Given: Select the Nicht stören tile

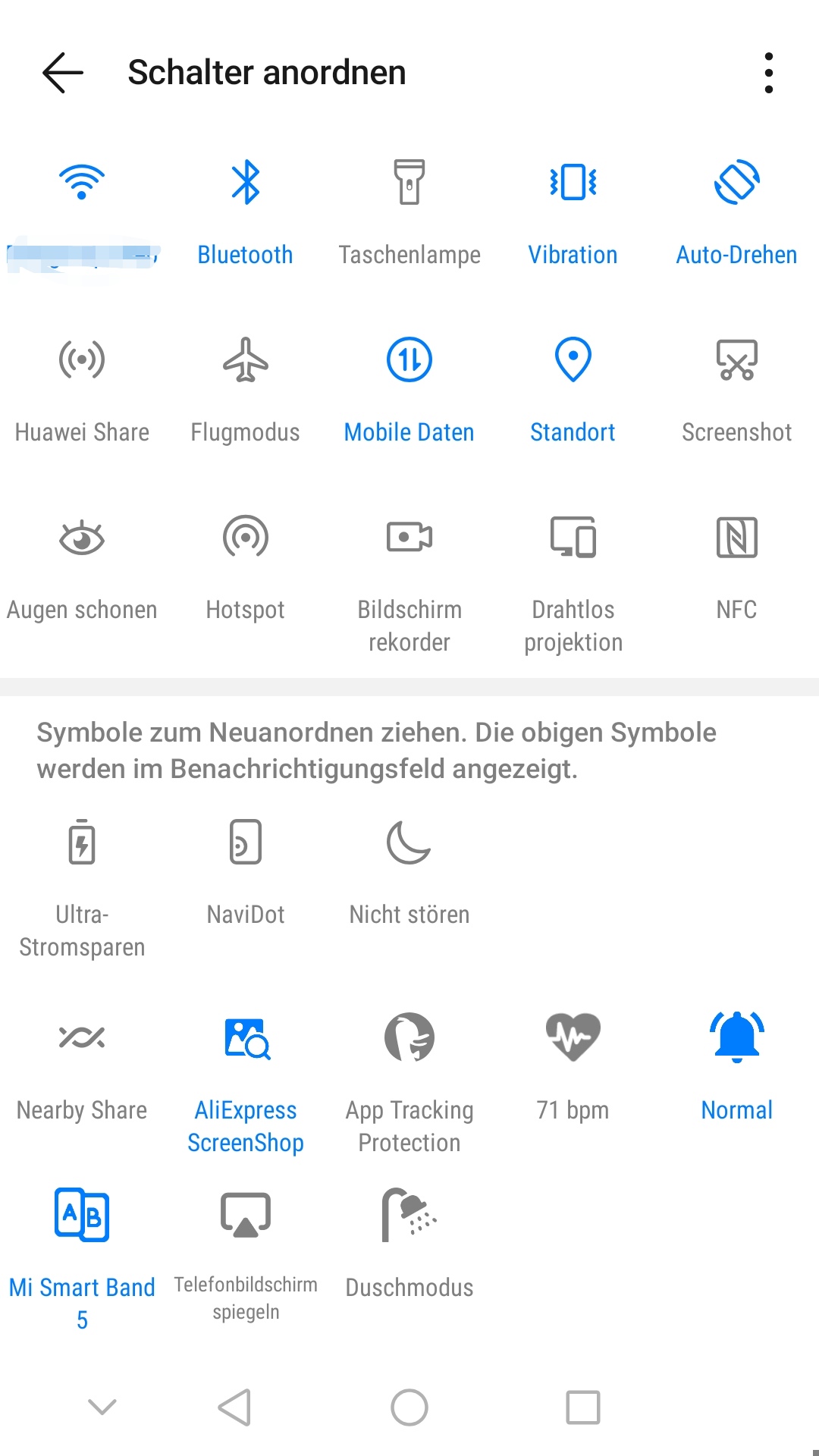Looking at the screenshot, I should (409, 843).
